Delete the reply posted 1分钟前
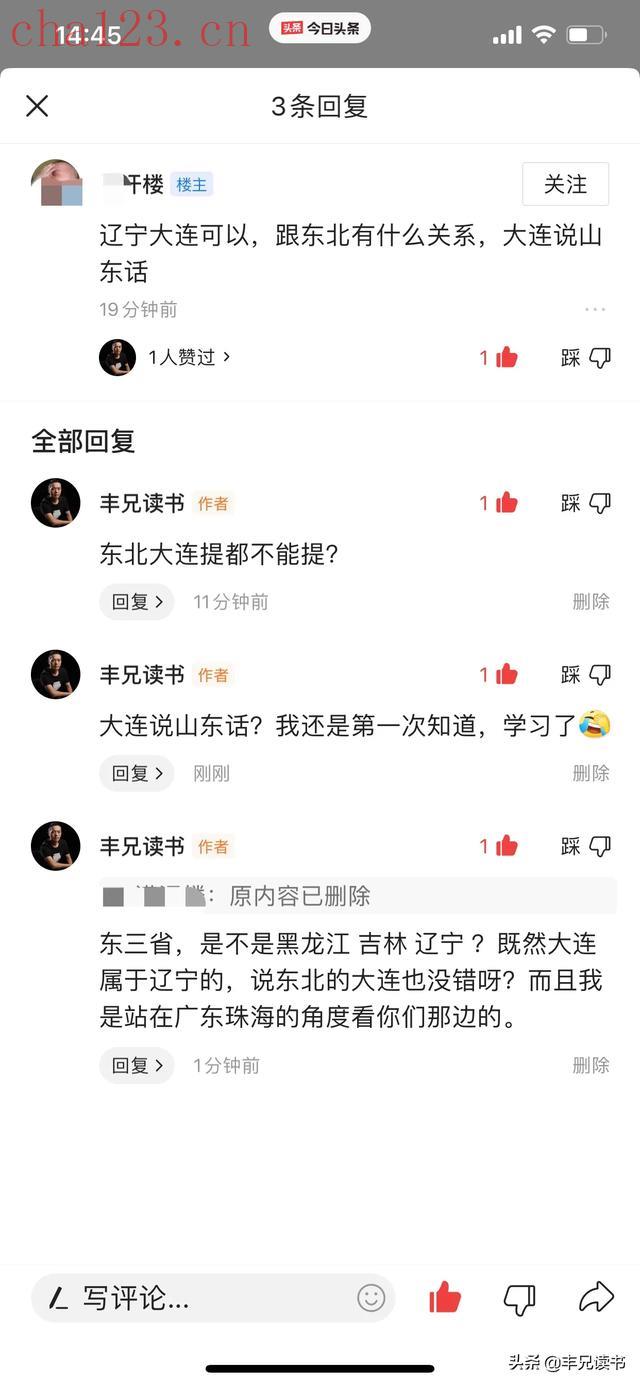This screenshot has width=640, height=1385. (x=590, y=1066)
